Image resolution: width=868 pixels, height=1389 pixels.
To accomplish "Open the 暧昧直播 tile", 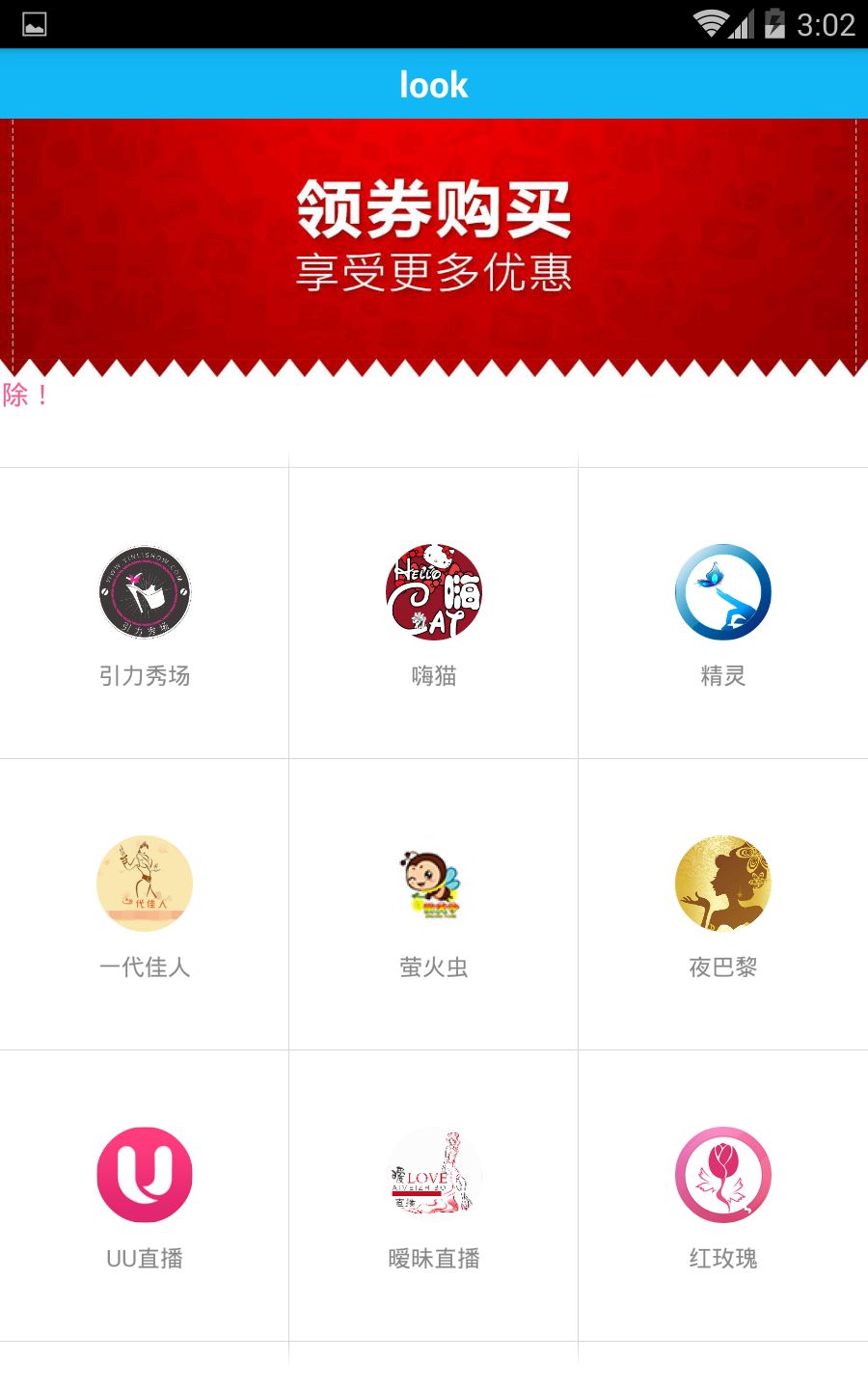I will [x=434, y=1195].
